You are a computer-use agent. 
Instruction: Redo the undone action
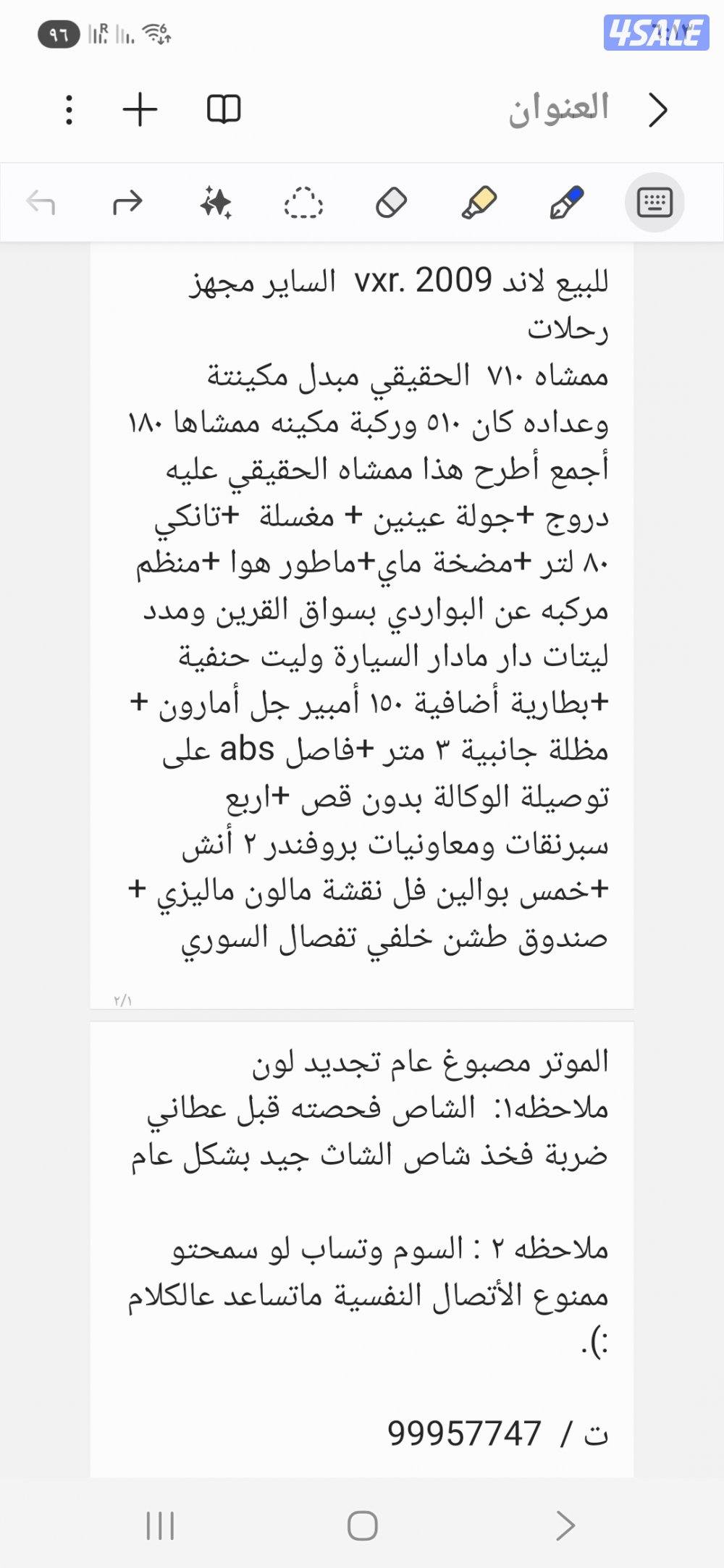point(129,203)
